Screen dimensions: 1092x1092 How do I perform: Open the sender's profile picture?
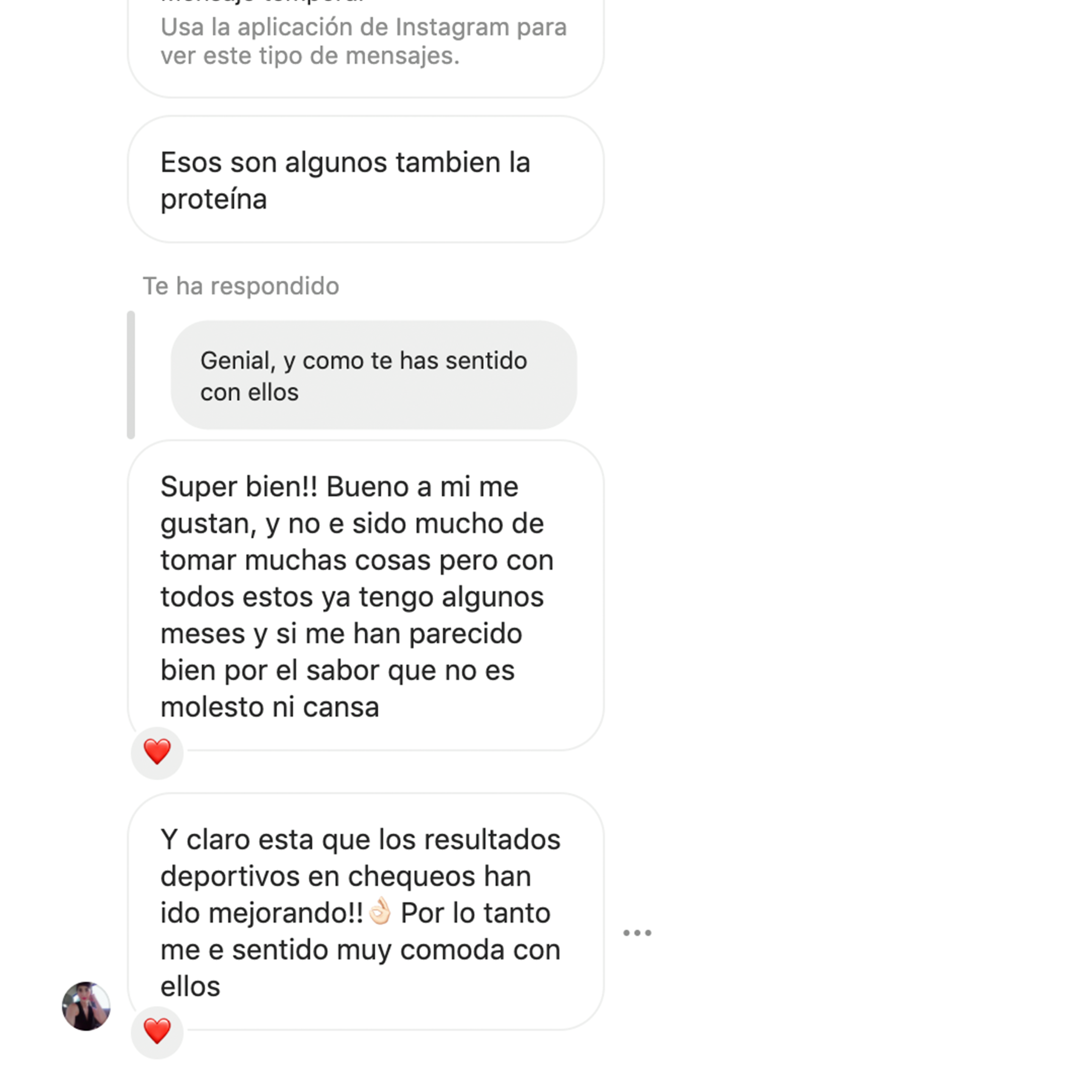[x=86, y=1006]
